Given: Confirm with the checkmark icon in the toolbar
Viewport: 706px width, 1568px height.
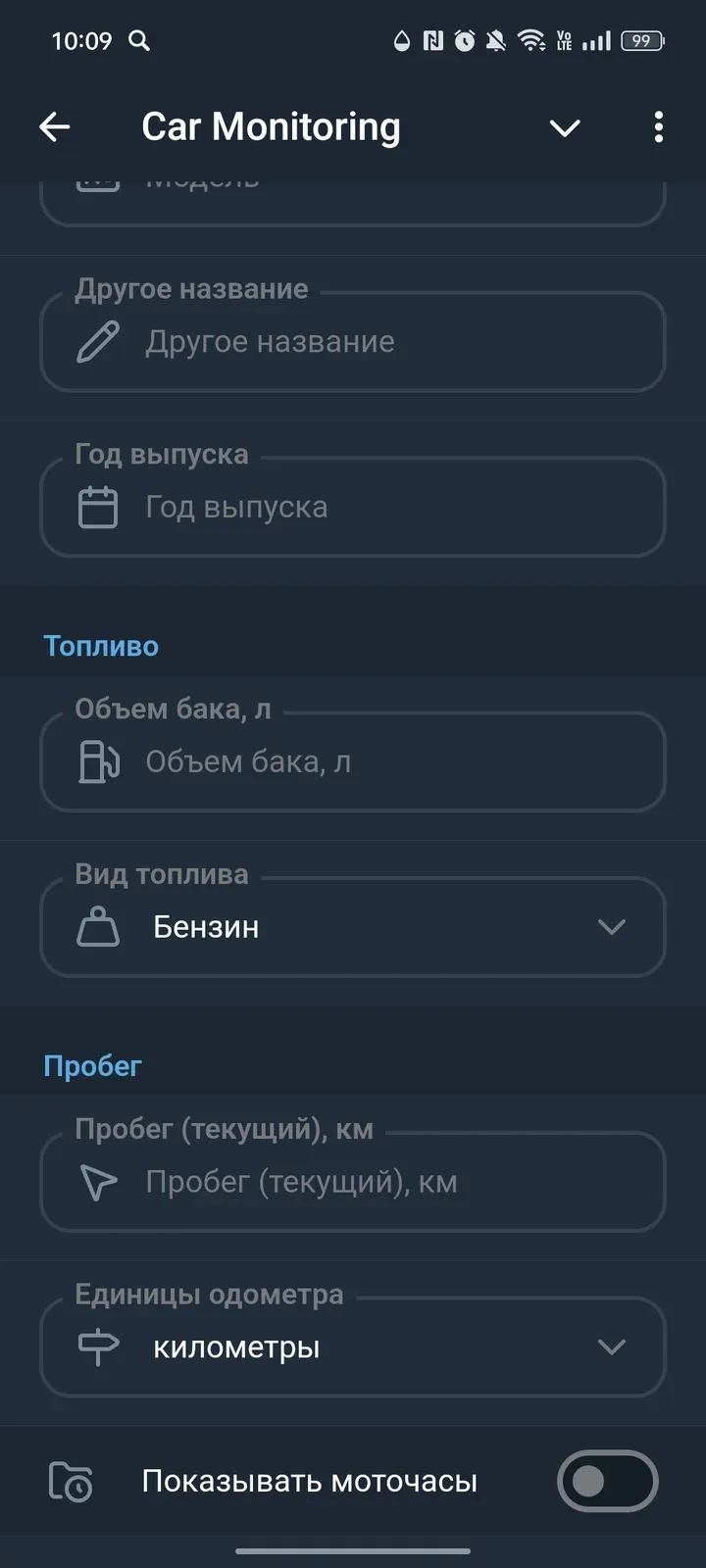Looking at the screenshot, I should coord(565,127).
